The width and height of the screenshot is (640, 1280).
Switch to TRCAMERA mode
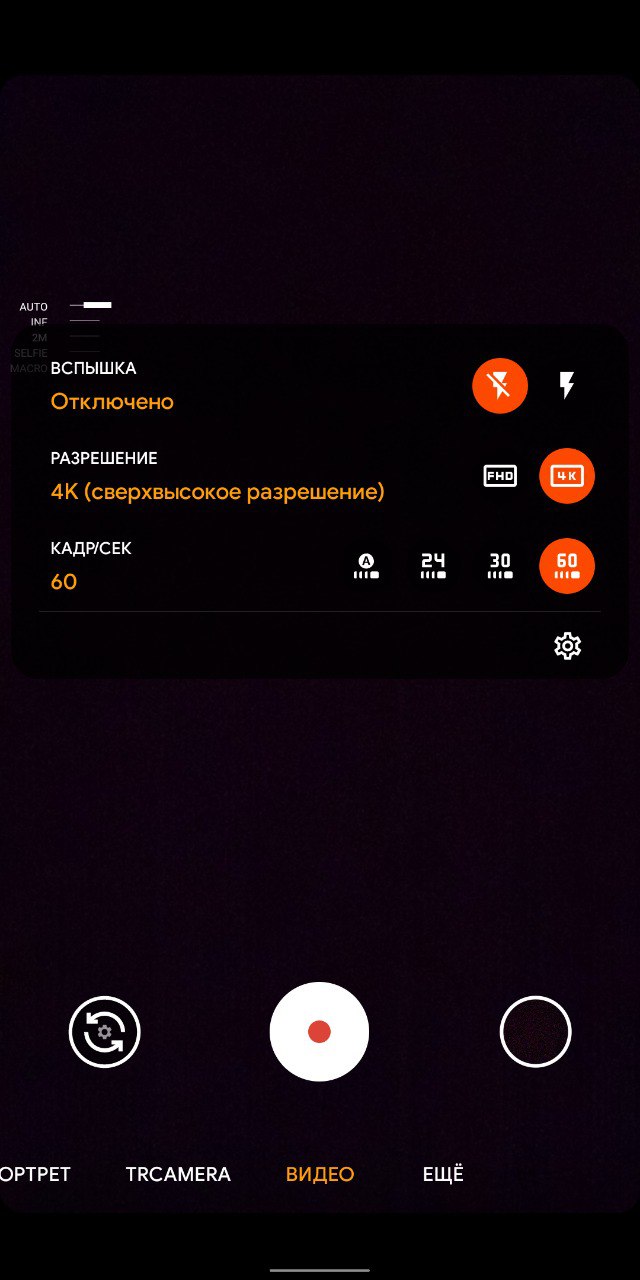[178, 1174]
